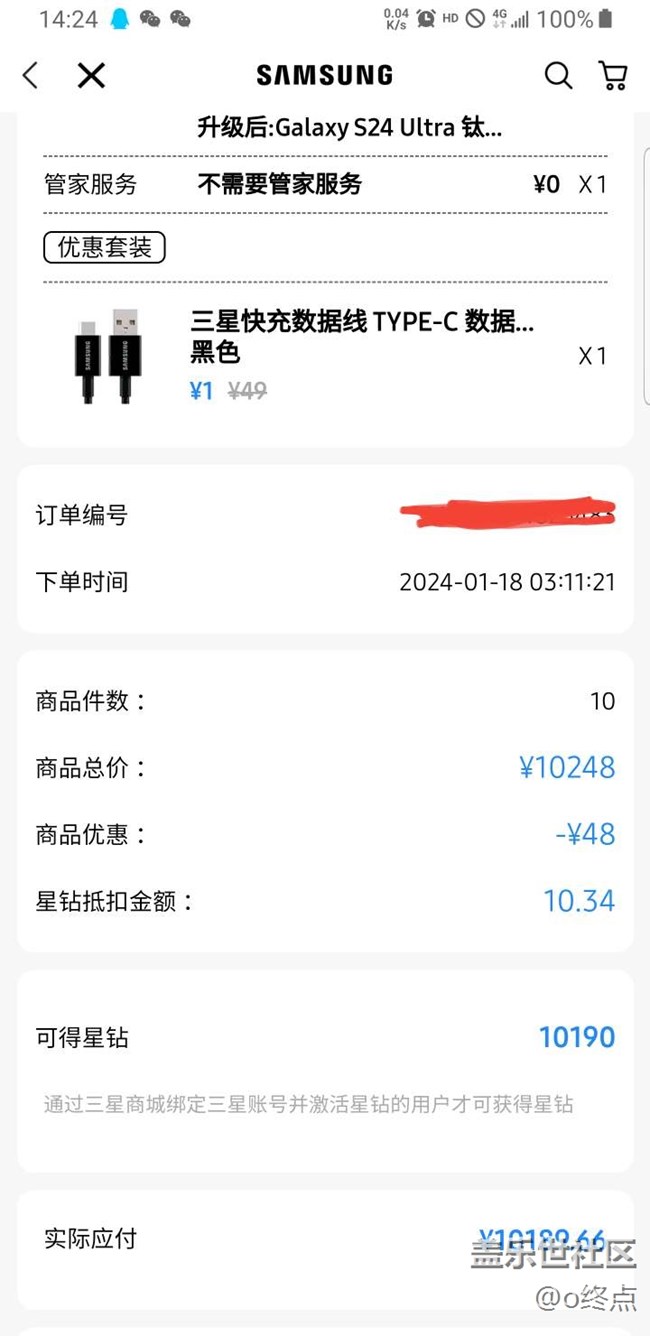Image resolution: width=650 pixels, height=1336 pixels.
Task: Close the order page with X
Action: tap(91, 75)
